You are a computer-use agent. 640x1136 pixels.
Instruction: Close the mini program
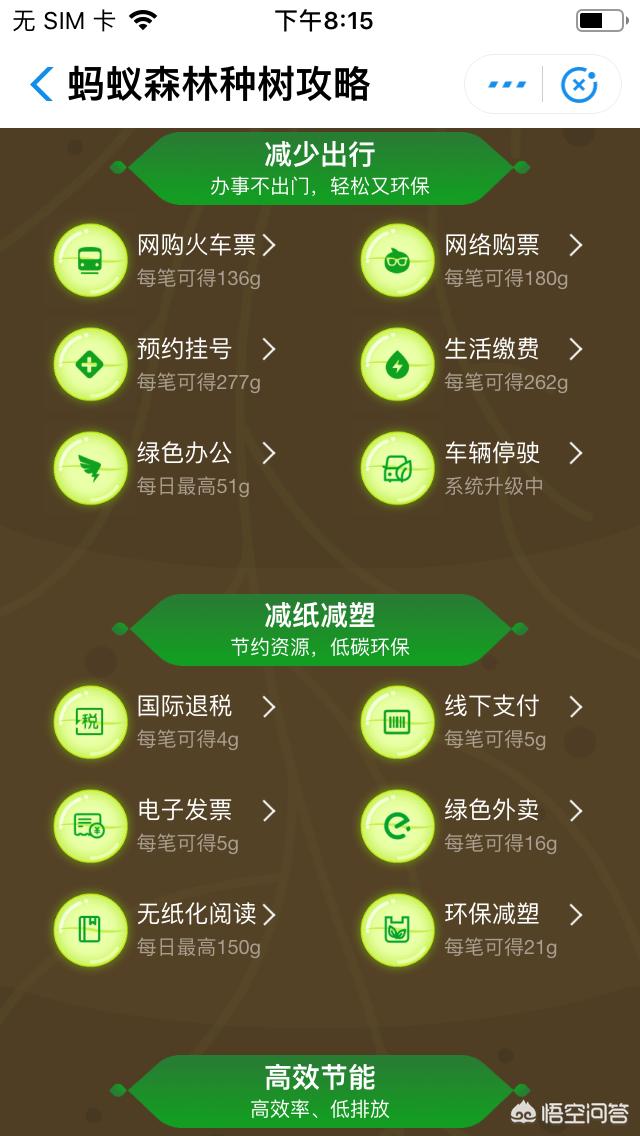click(579, 84)
